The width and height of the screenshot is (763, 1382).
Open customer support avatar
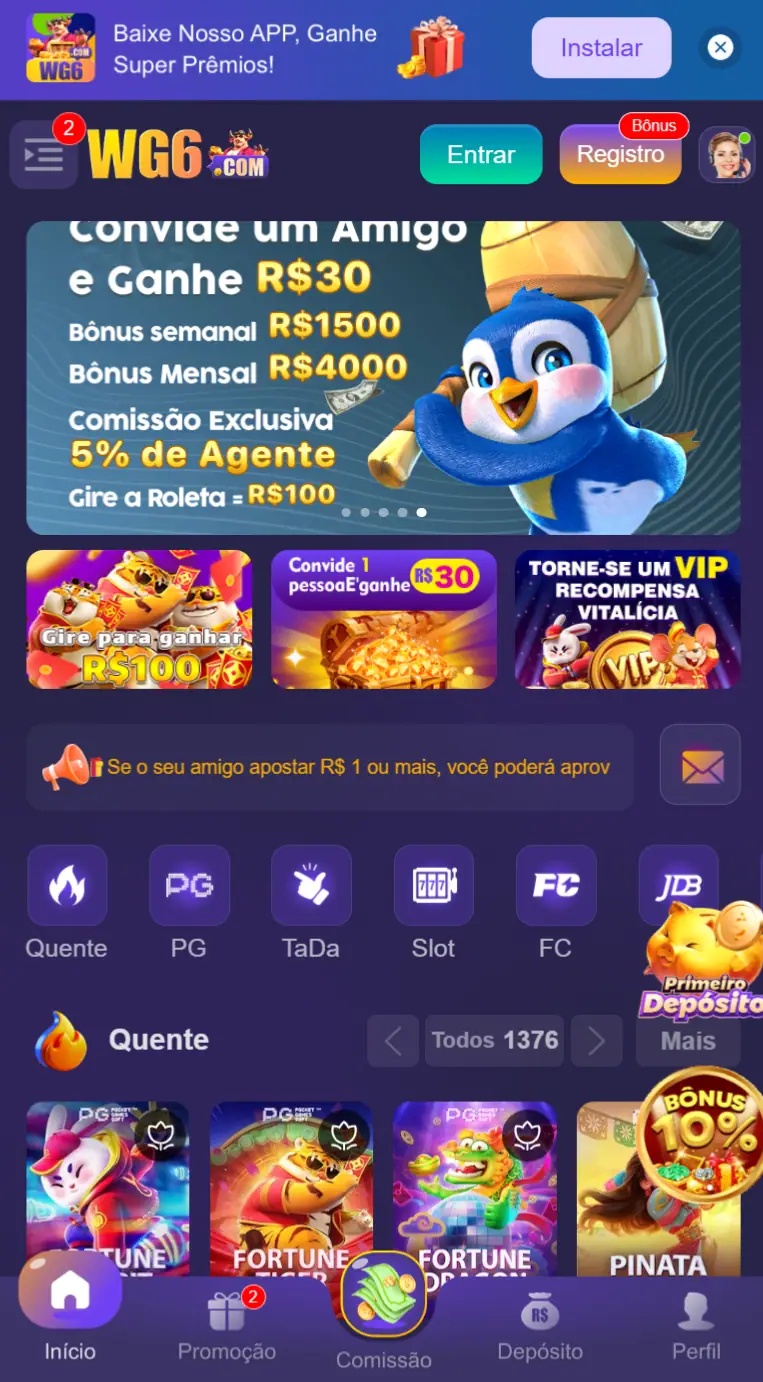point(727,155)
